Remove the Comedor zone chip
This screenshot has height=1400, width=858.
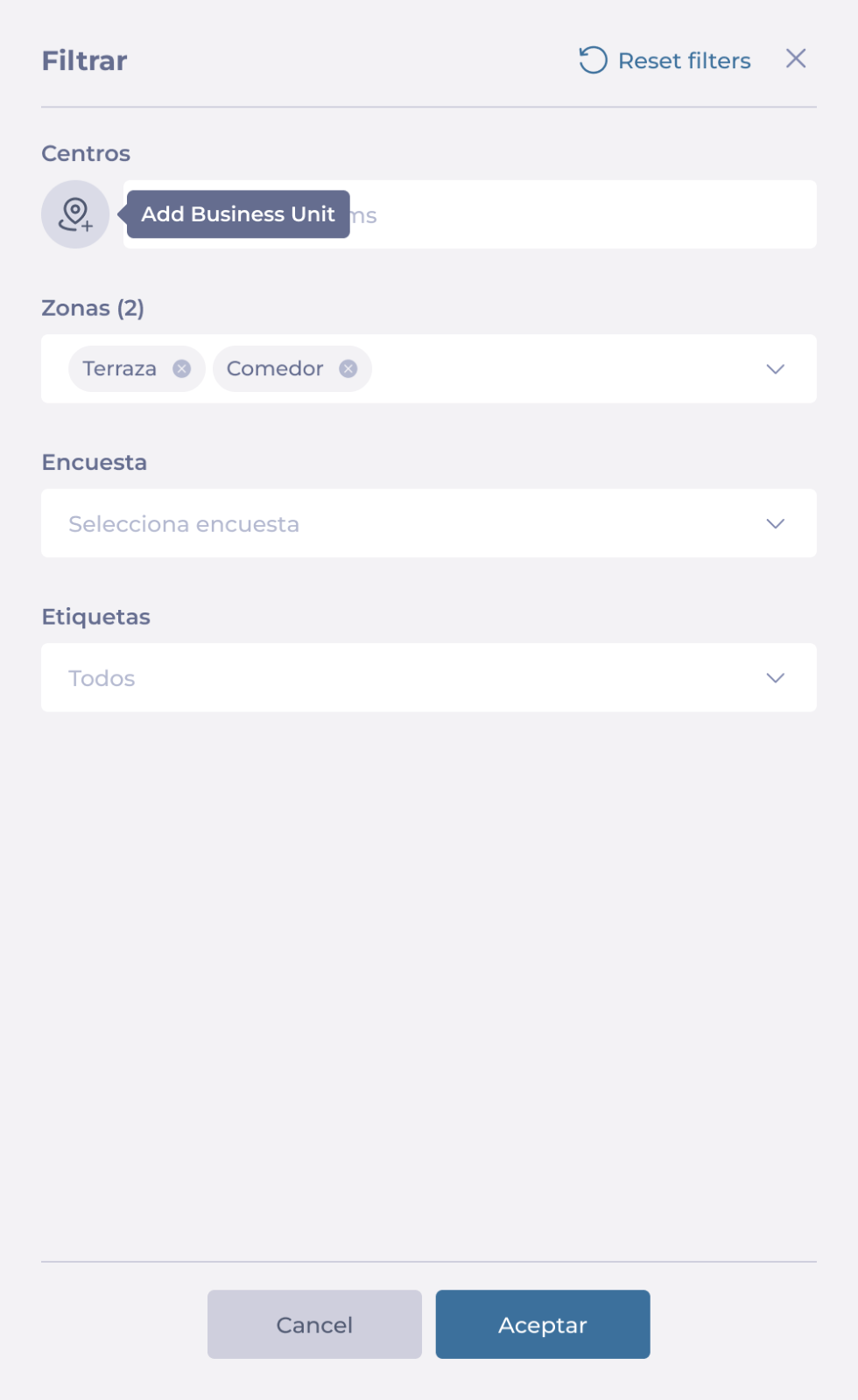[348, 368]
